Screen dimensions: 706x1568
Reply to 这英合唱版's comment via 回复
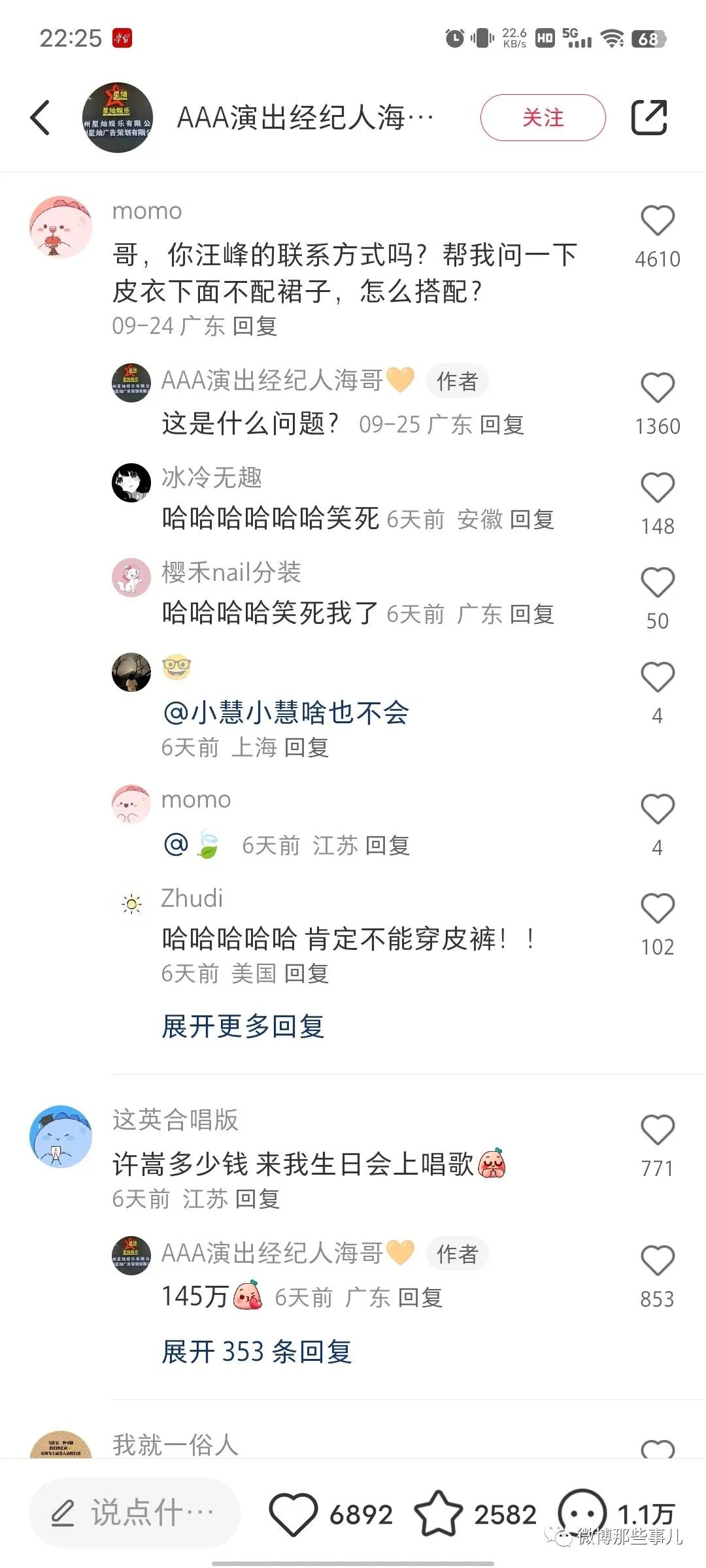pos(258,1199)
